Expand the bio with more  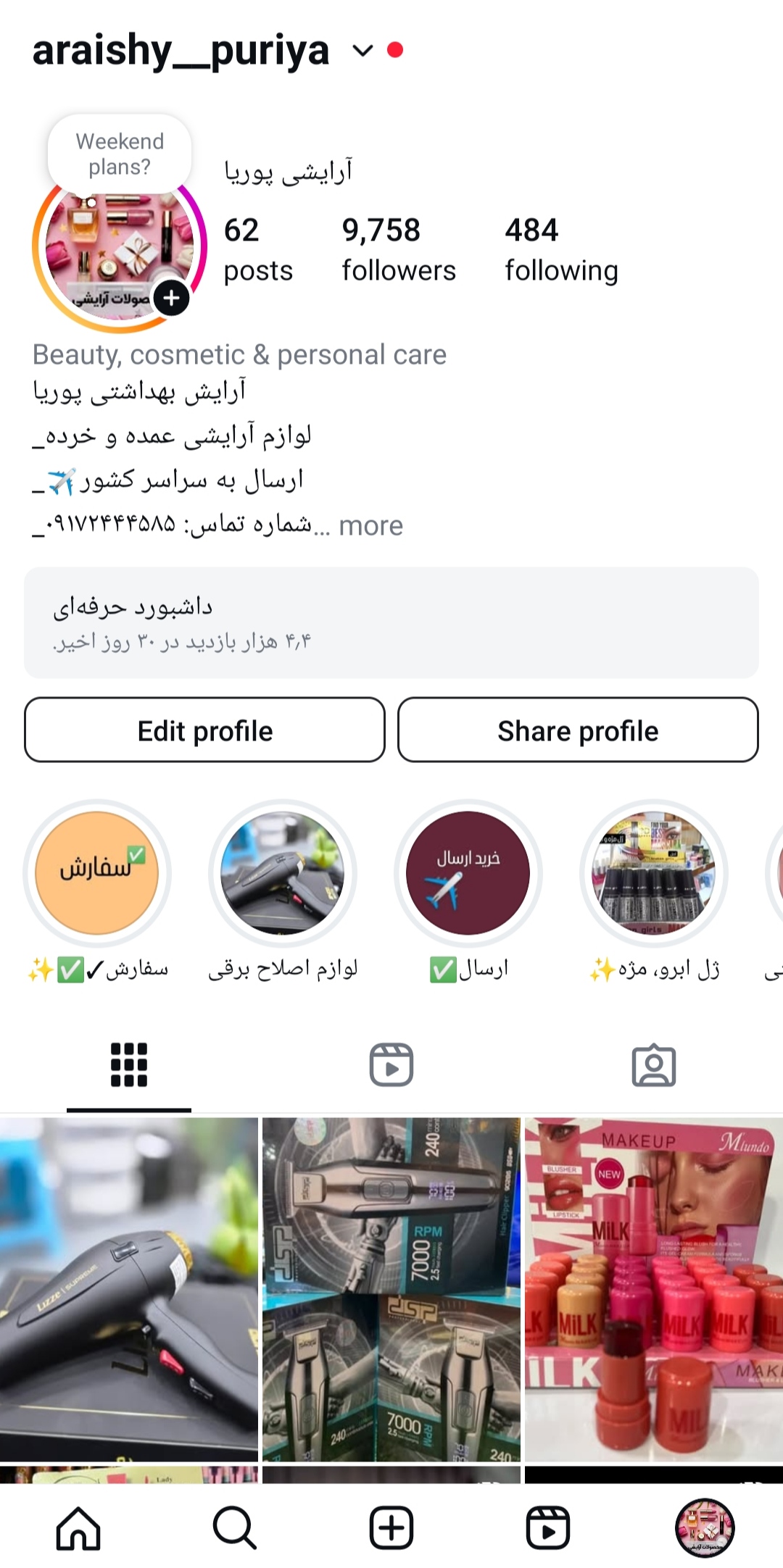point(370,525)
